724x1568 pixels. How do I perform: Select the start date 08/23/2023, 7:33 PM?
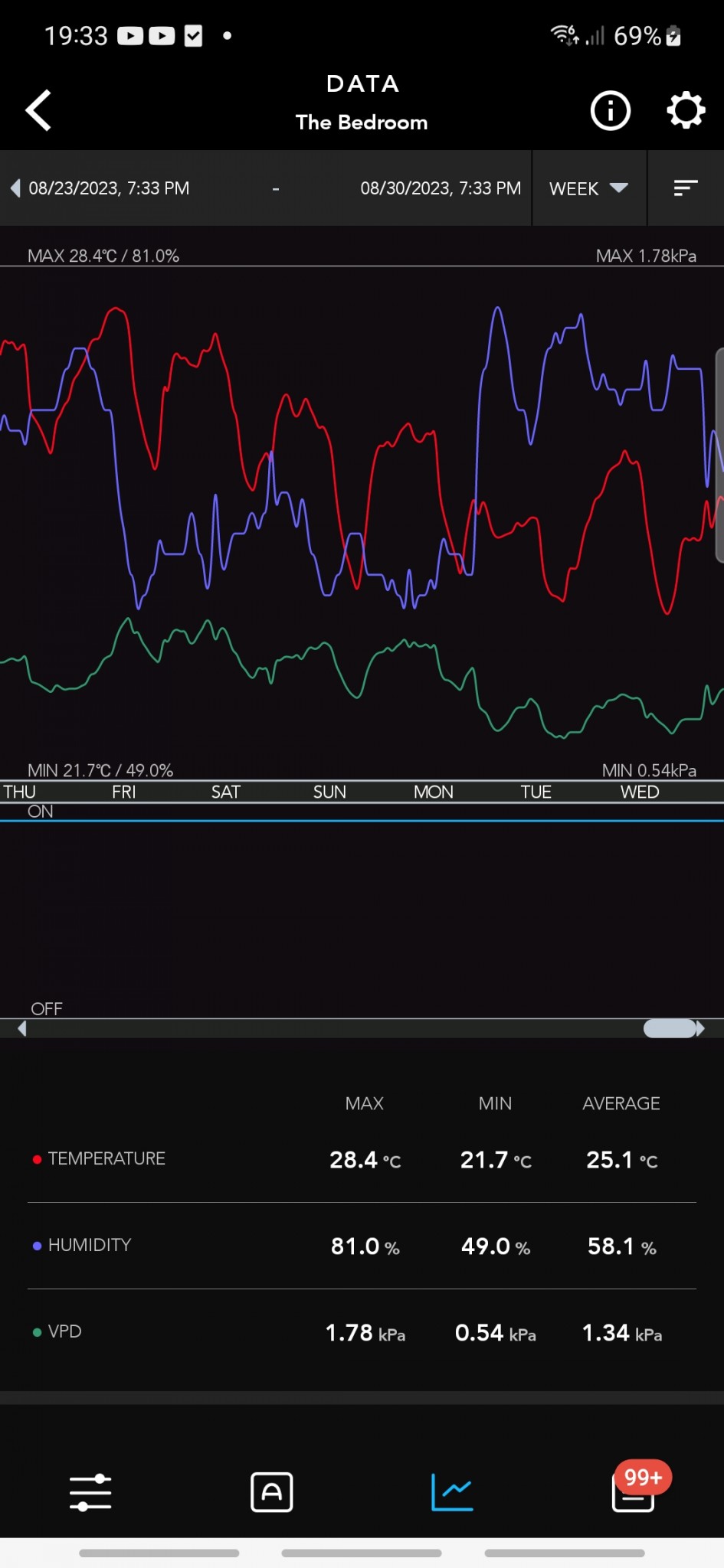(x=109, y=188)
